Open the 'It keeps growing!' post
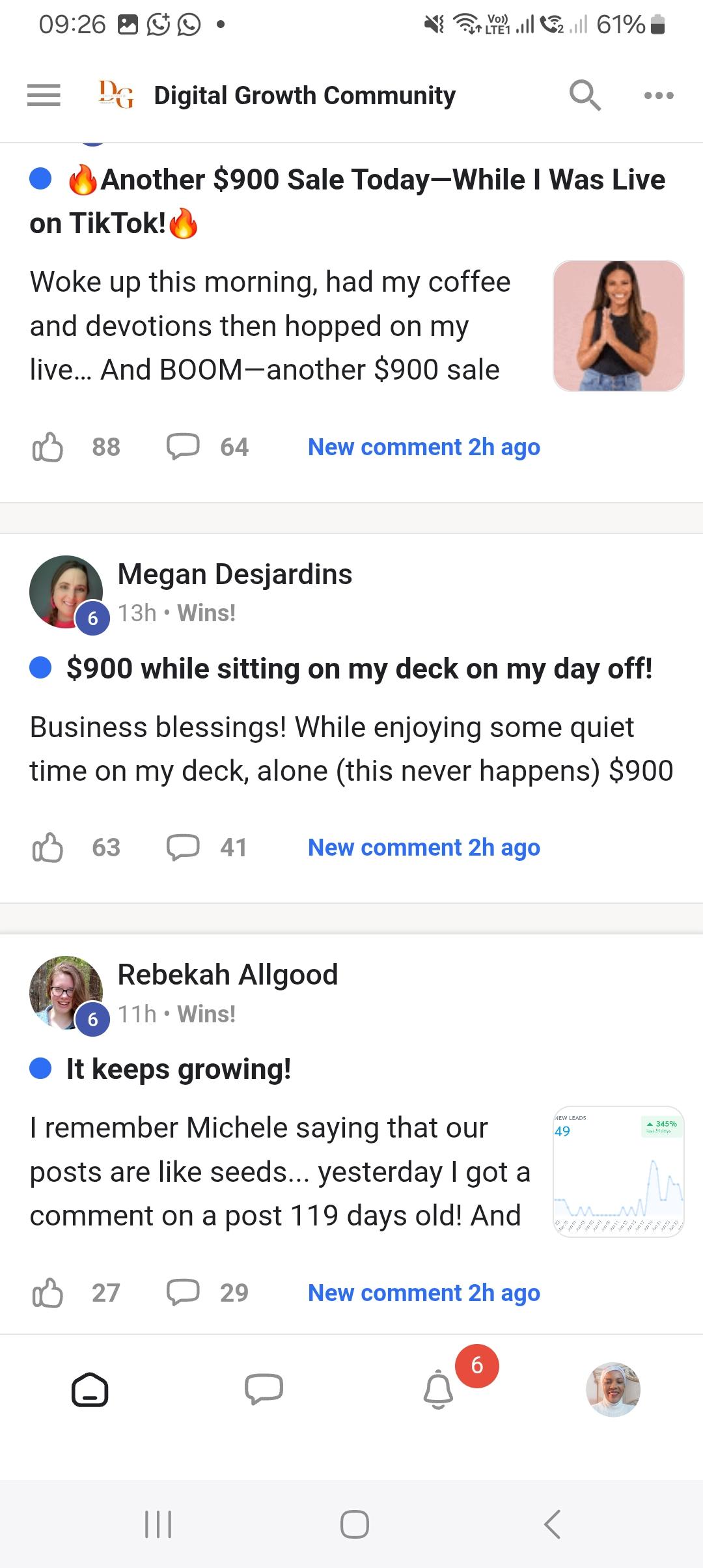703x1568 pixels. coord(178,1069)
